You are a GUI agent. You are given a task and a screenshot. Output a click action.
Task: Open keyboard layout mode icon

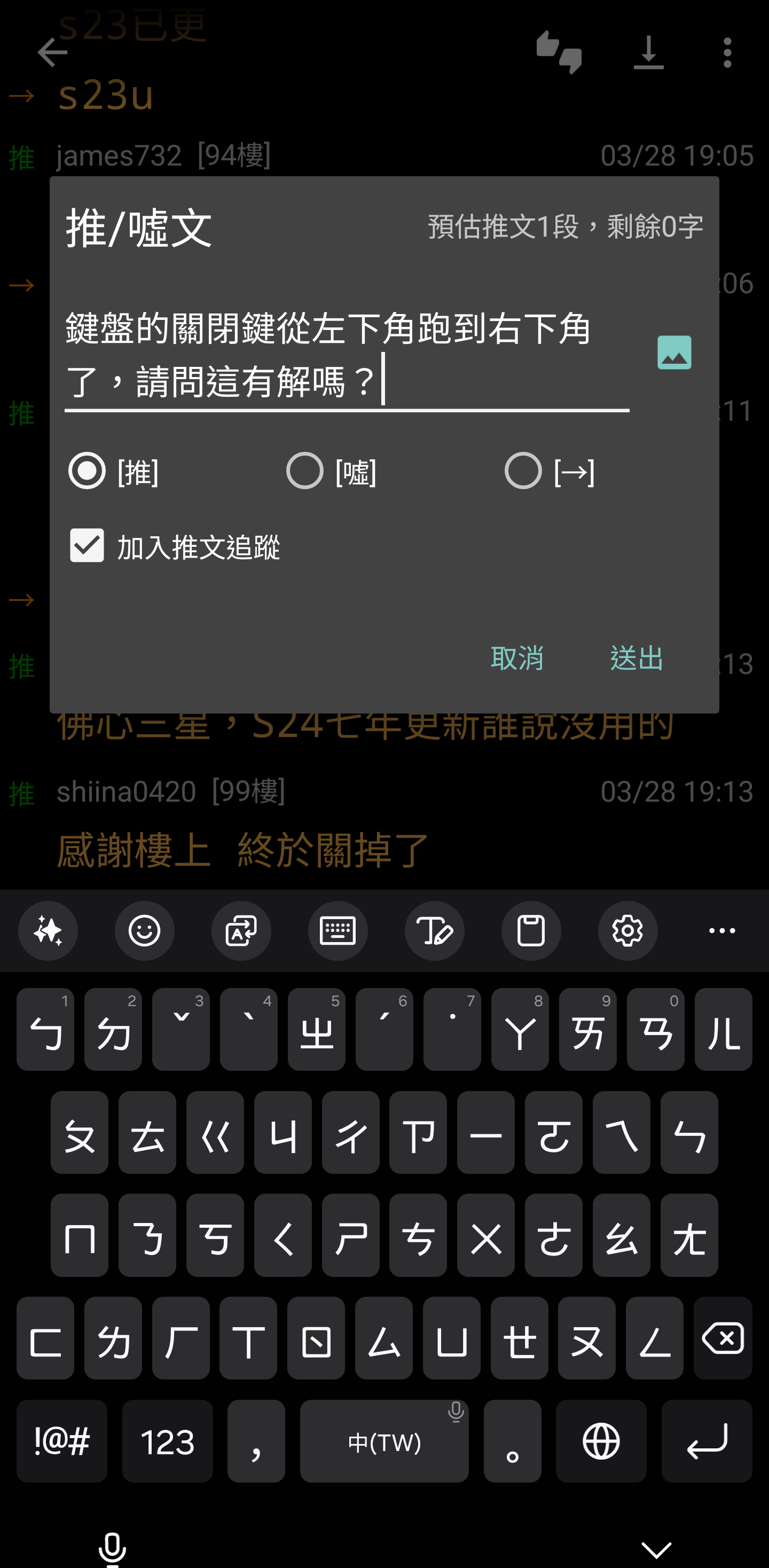[338, 931]
